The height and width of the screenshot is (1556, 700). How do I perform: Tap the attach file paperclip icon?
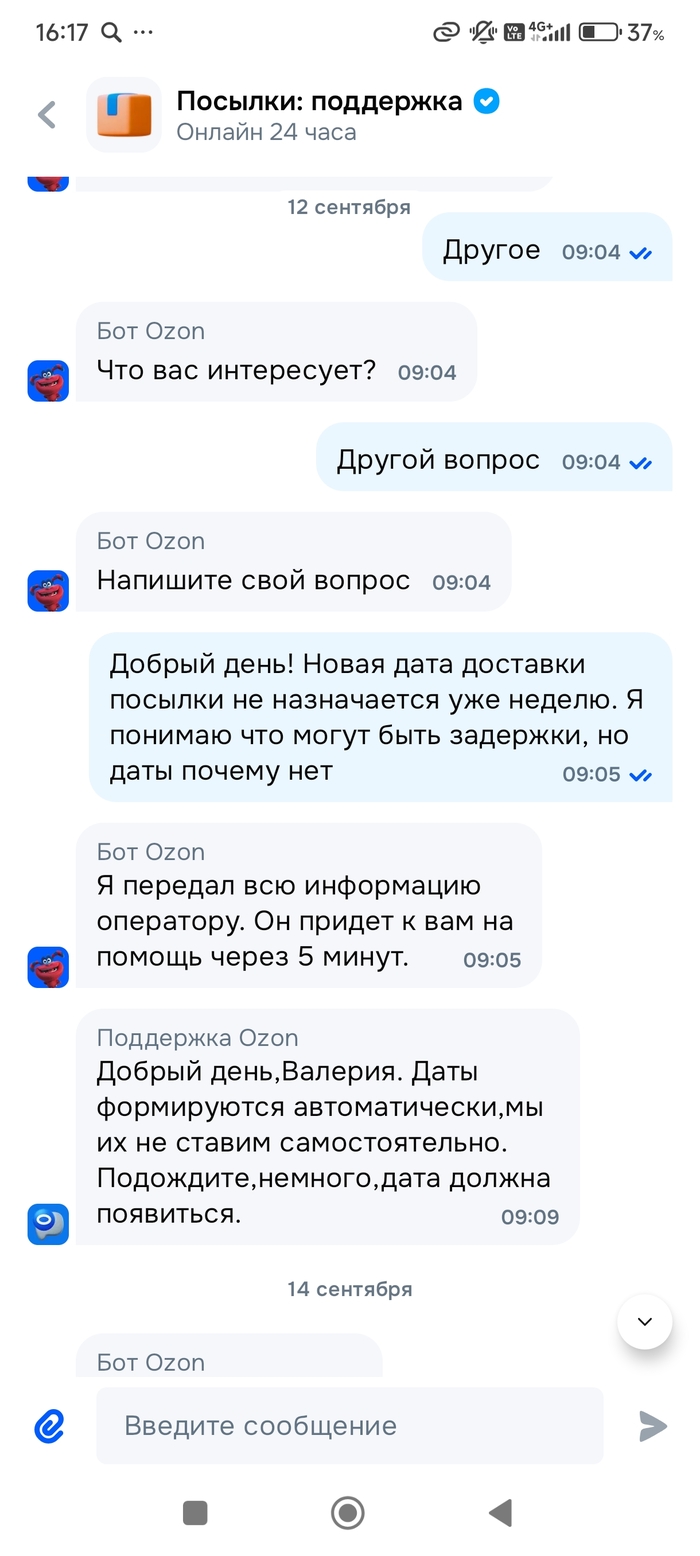tap(49, 1426)
